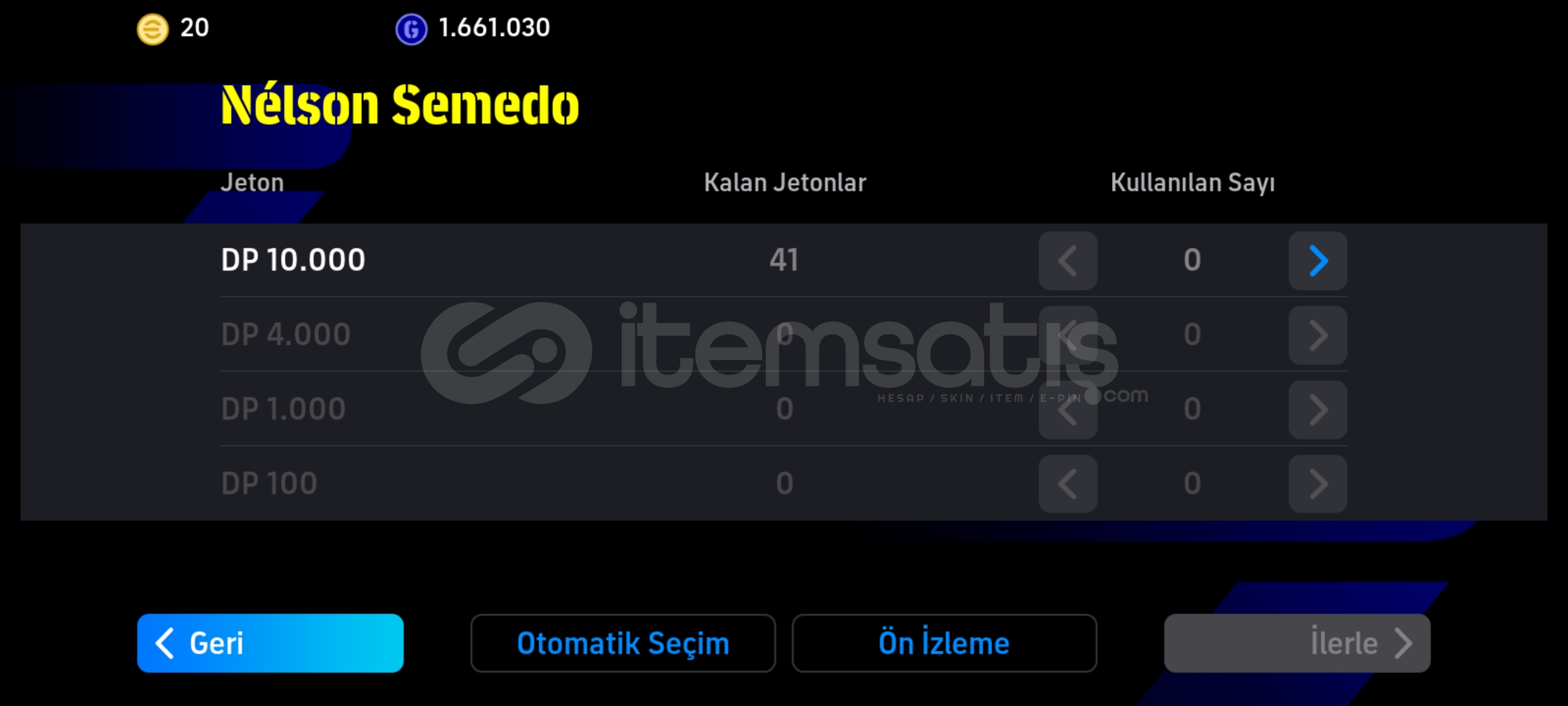This screenshot has height=706, width=1568.
Task: Increase the DP 4.000 token count
Action: (1317, 335)
